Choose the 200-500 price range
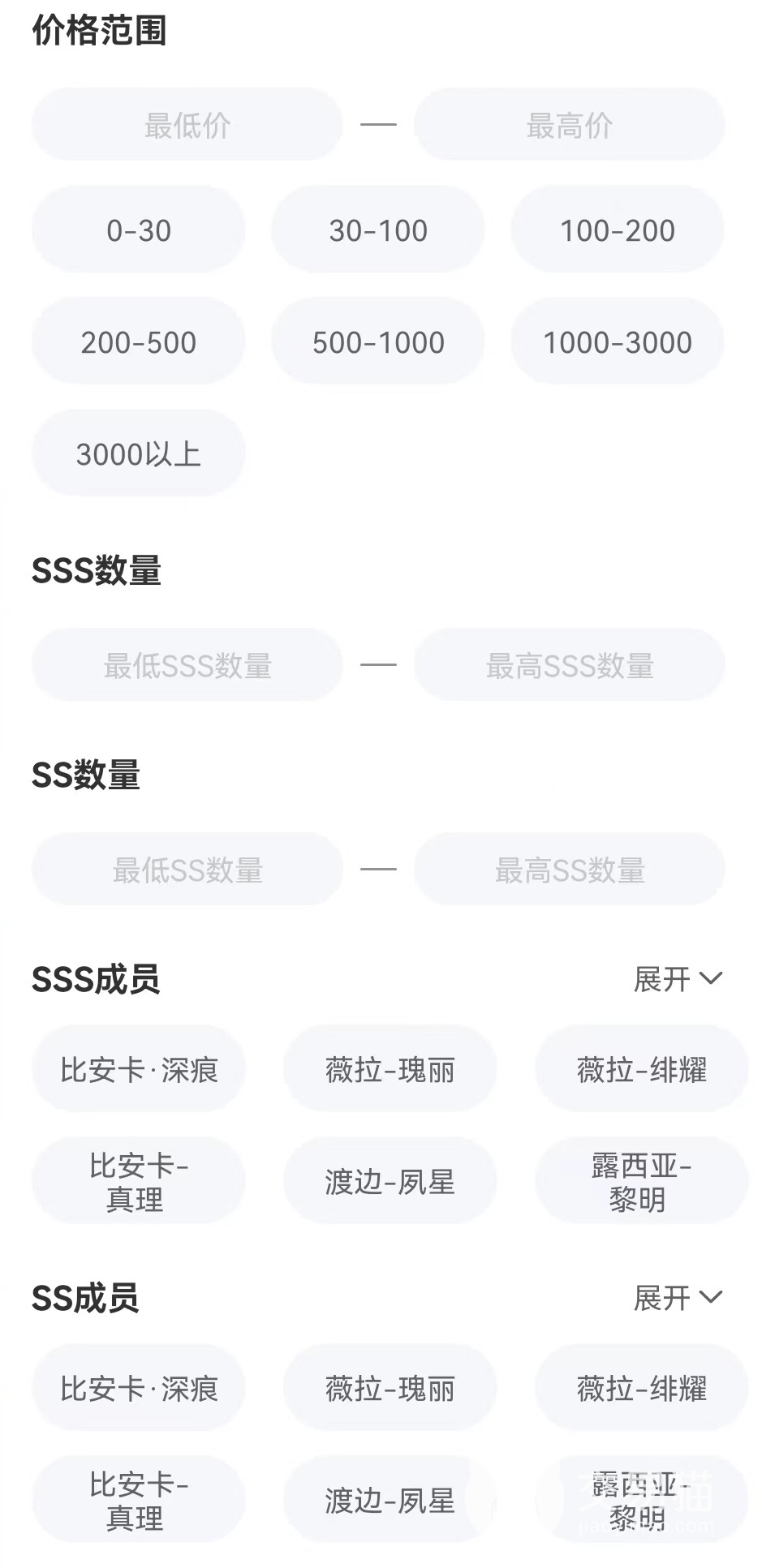Screen dimensions: 762x1568 [x=139, y=342]
